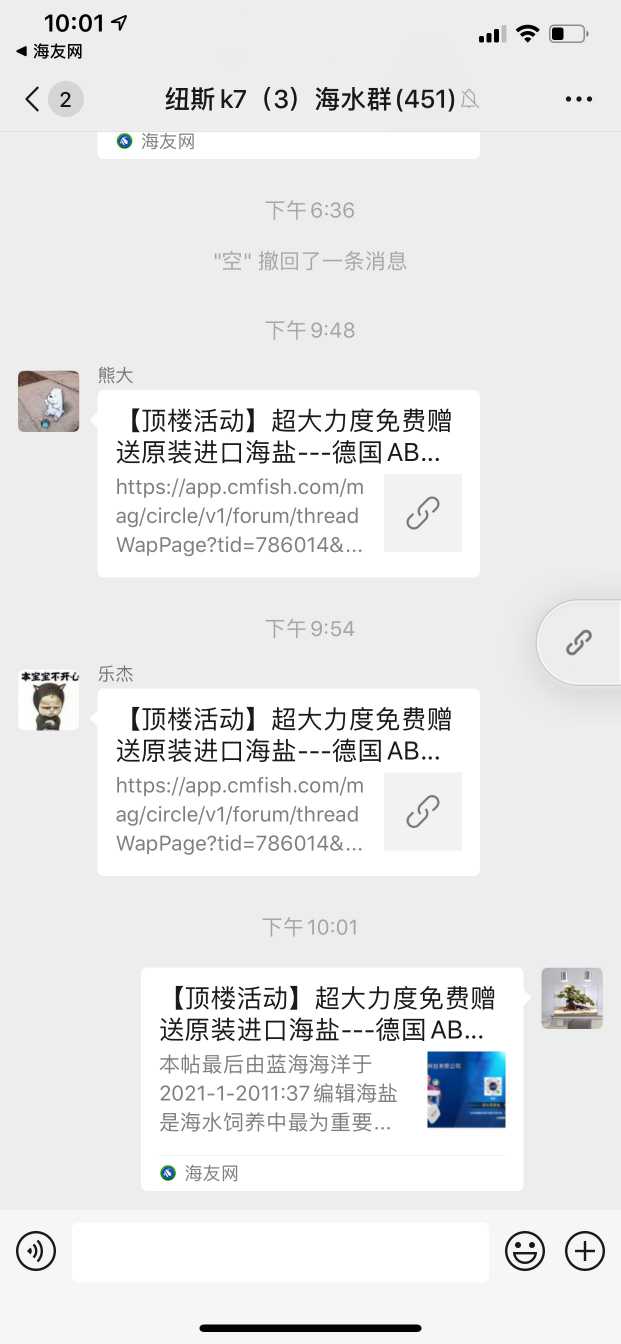View 熊大's profile avatar

[x=48, y=401]
